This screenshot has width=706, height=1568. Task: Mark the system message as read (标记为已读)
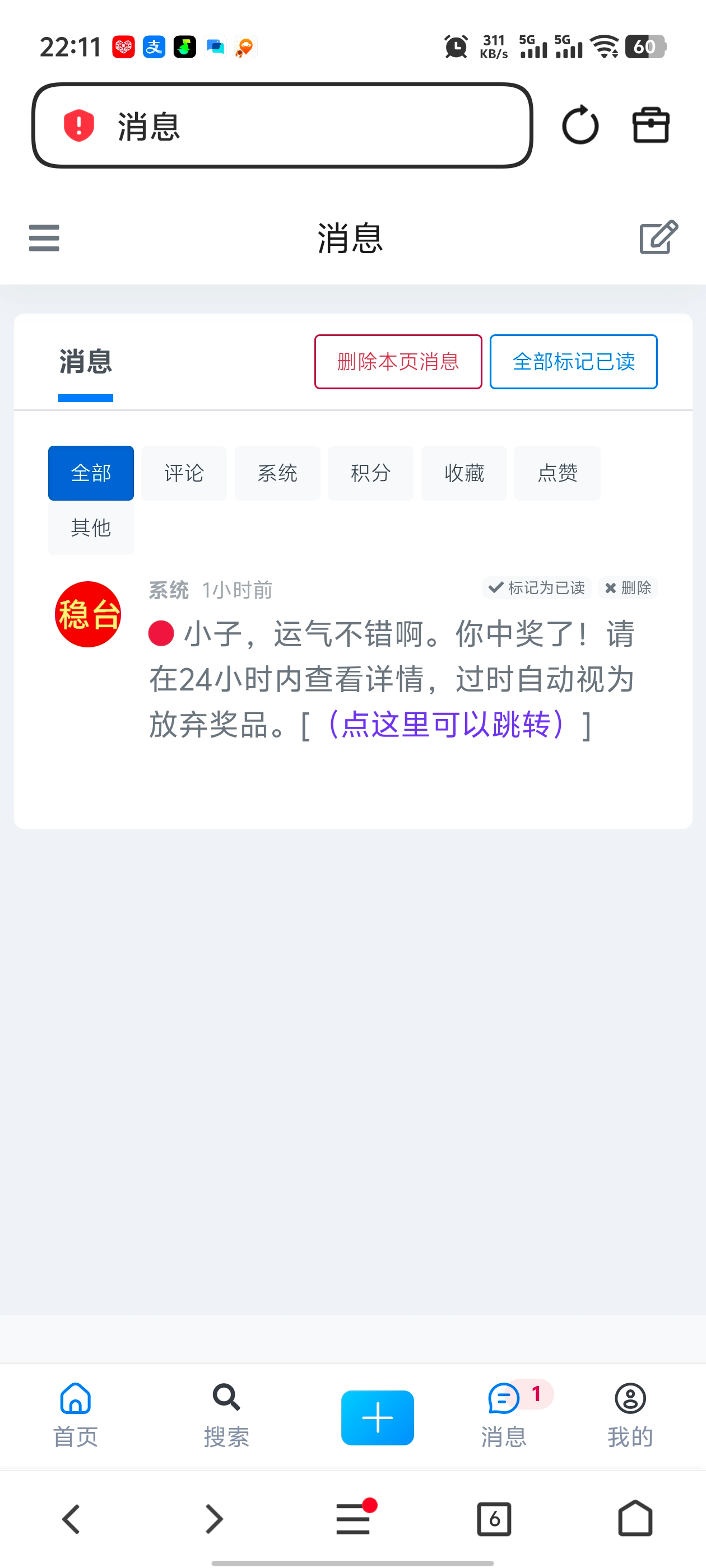[x=537, y=588]
